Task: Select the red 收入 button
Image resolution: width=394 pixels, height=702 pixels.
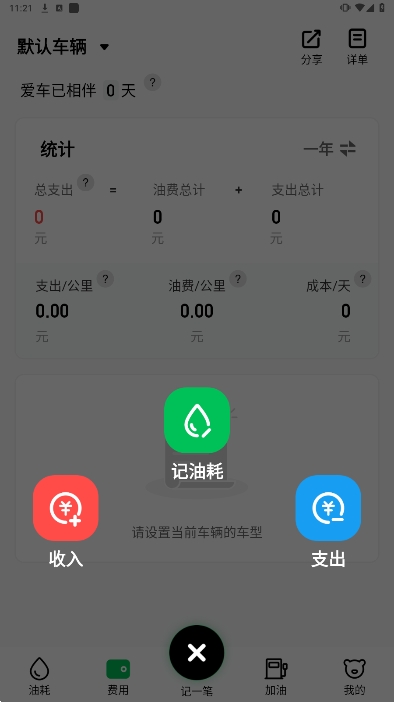Action: tap(65, 508)
